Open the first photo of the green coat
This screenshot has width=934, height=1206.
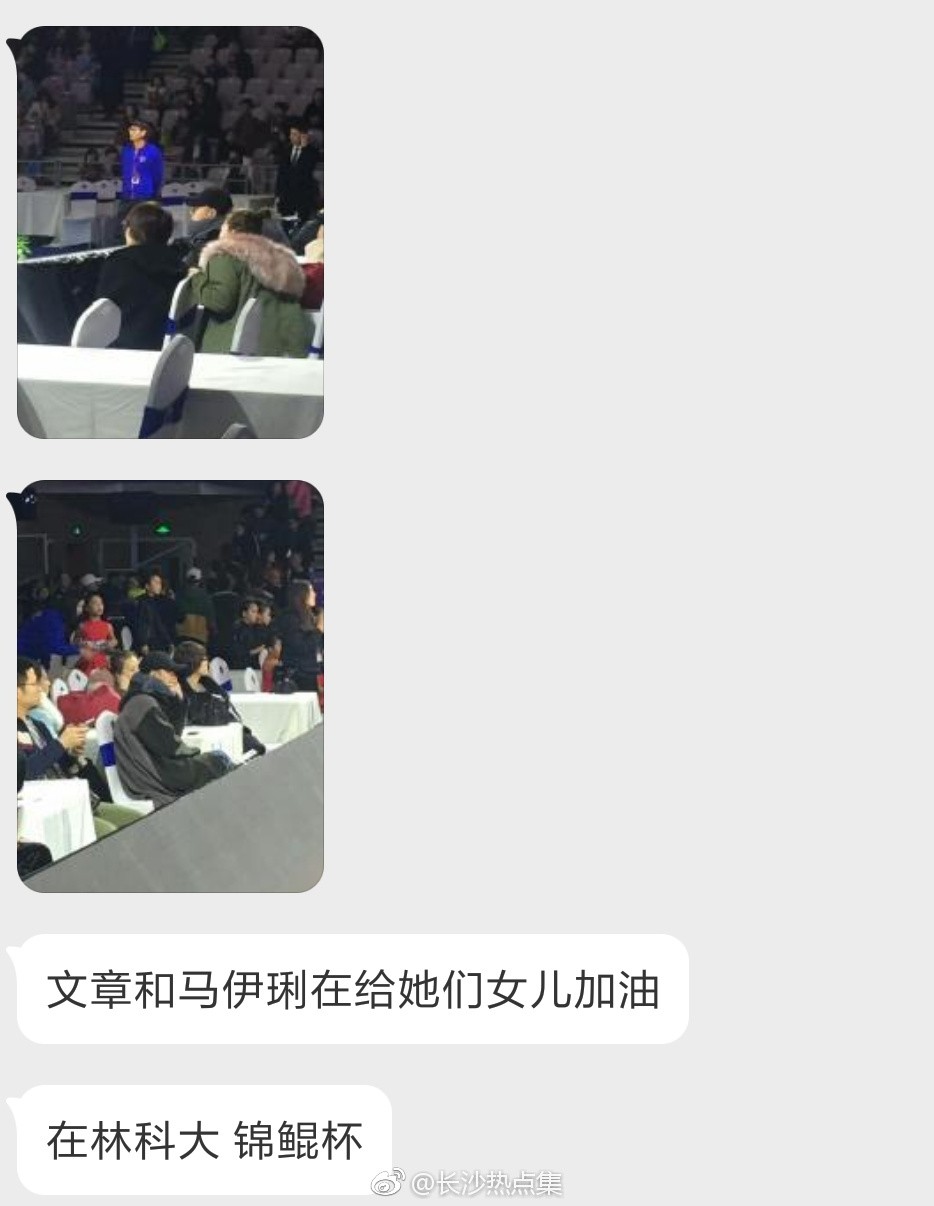pyautogui.click(x=170, y=232)
